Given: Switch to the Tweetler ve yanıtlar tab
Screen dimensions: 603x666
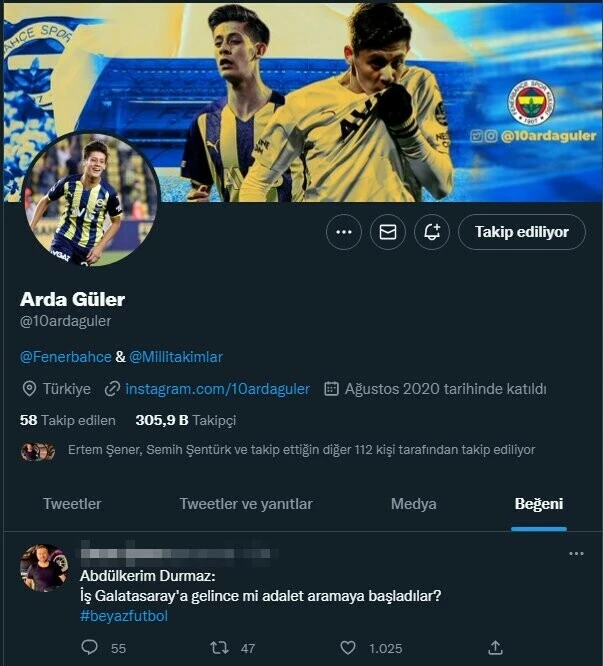Looking at the screenshot, I should tap(246, 504).
